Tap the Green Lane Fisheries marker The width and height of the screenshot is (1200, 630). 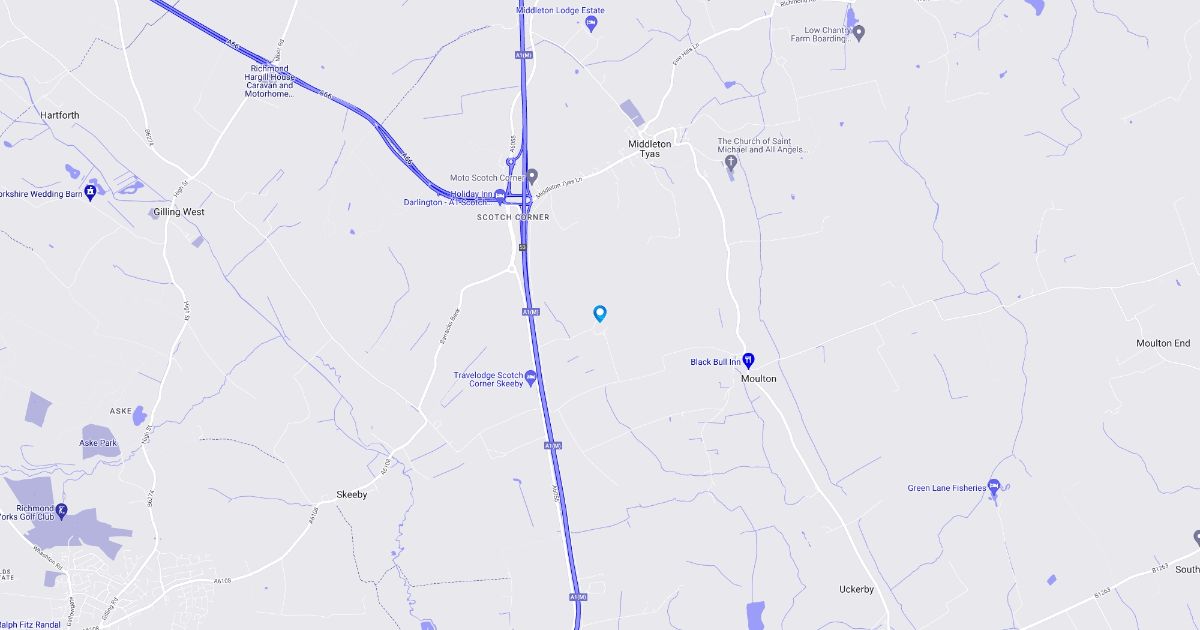click(x=993, y=487)
